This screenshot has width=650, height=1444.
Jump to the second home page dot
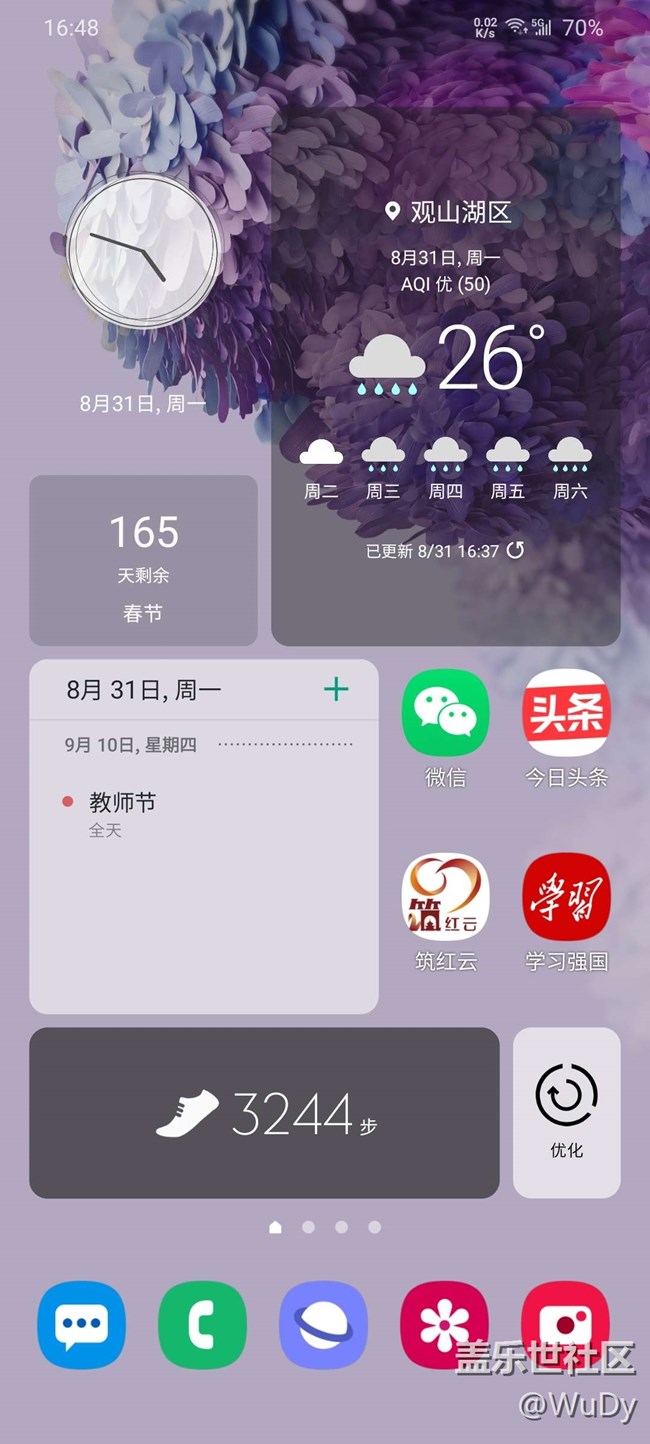click(308, 1227)
